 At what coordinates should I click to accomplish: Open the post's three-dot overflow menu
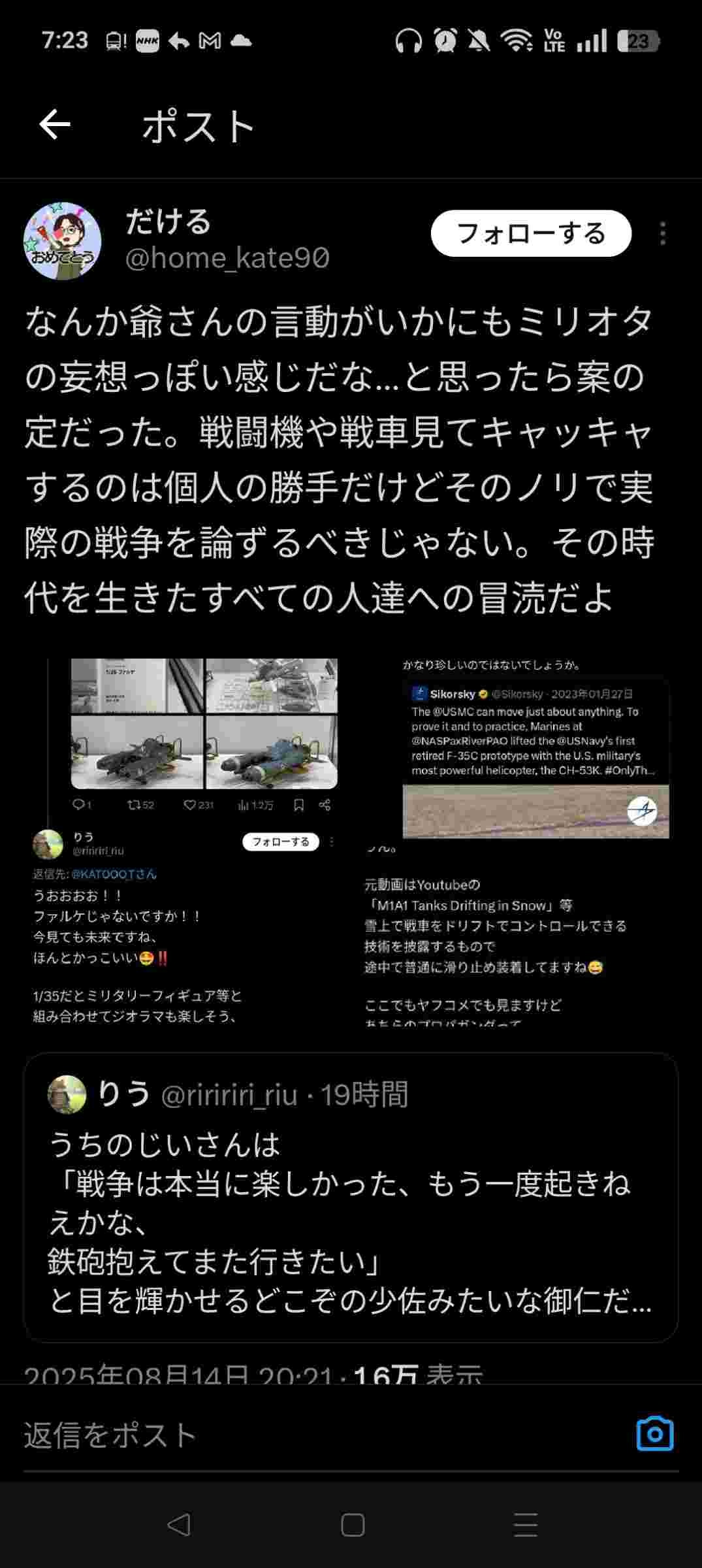[663, 233]
